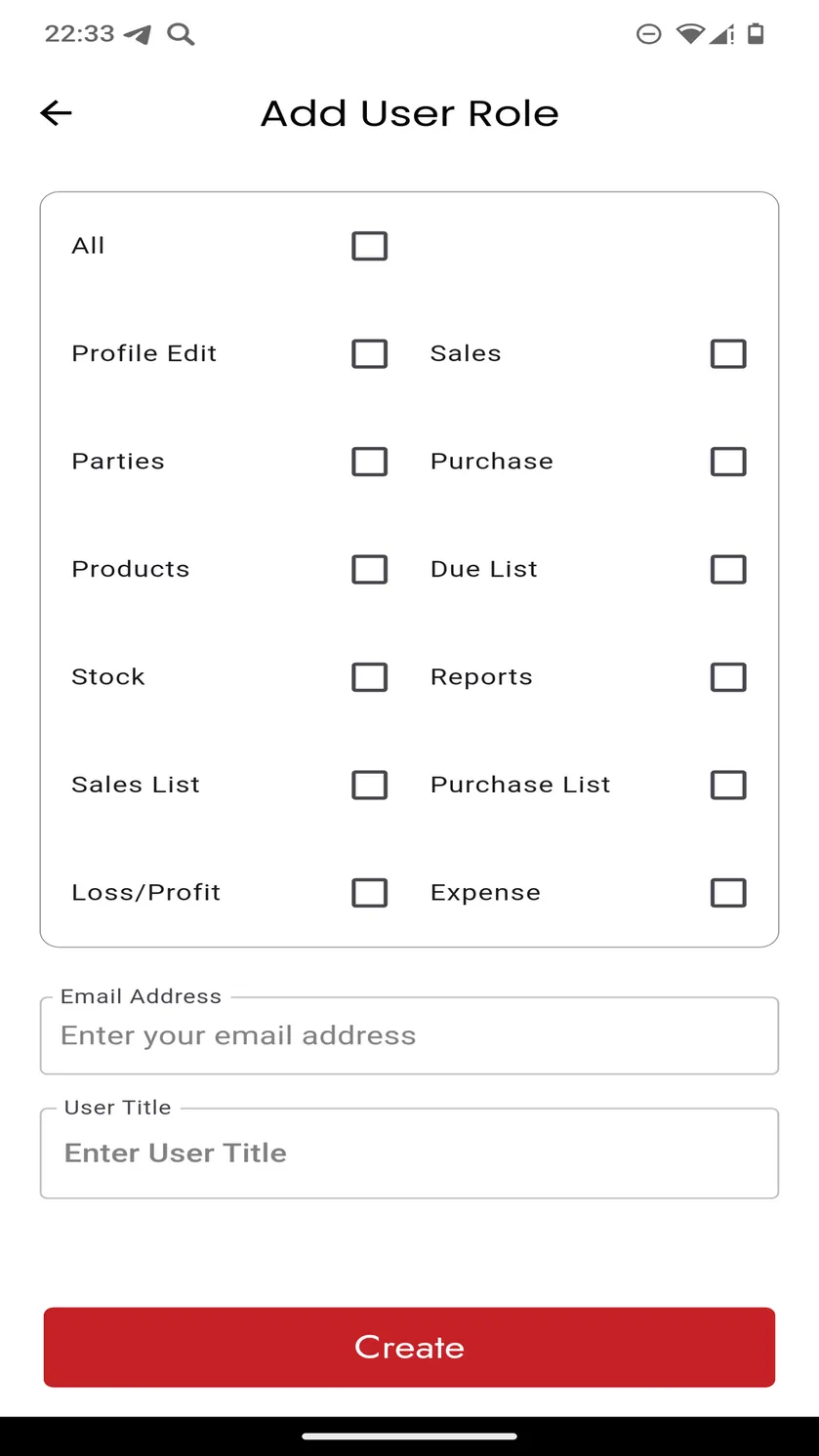Enable the Sales List checkbox
The width and height of the screenshot is (819, 1456).
click(x=370, y=785)
